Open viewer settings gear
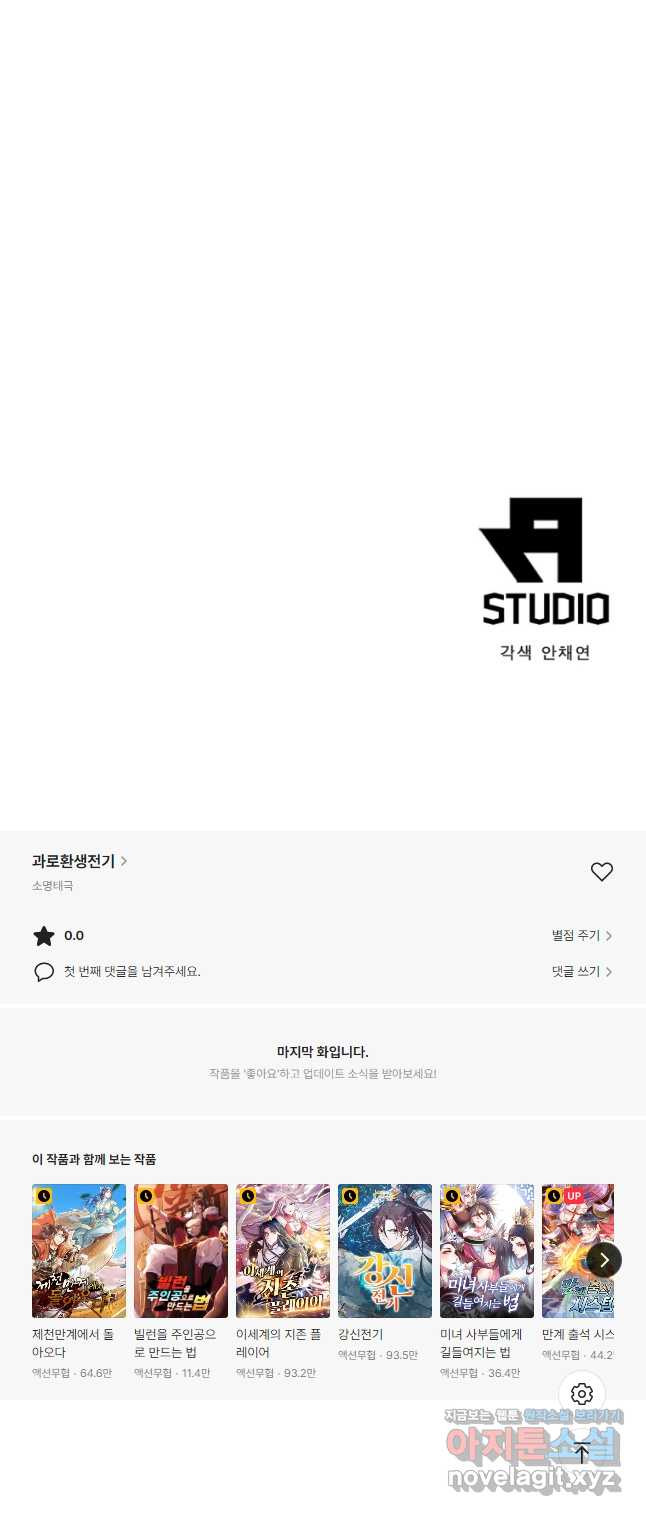Screen dimensions: 646x1516 coord(582,1394)
